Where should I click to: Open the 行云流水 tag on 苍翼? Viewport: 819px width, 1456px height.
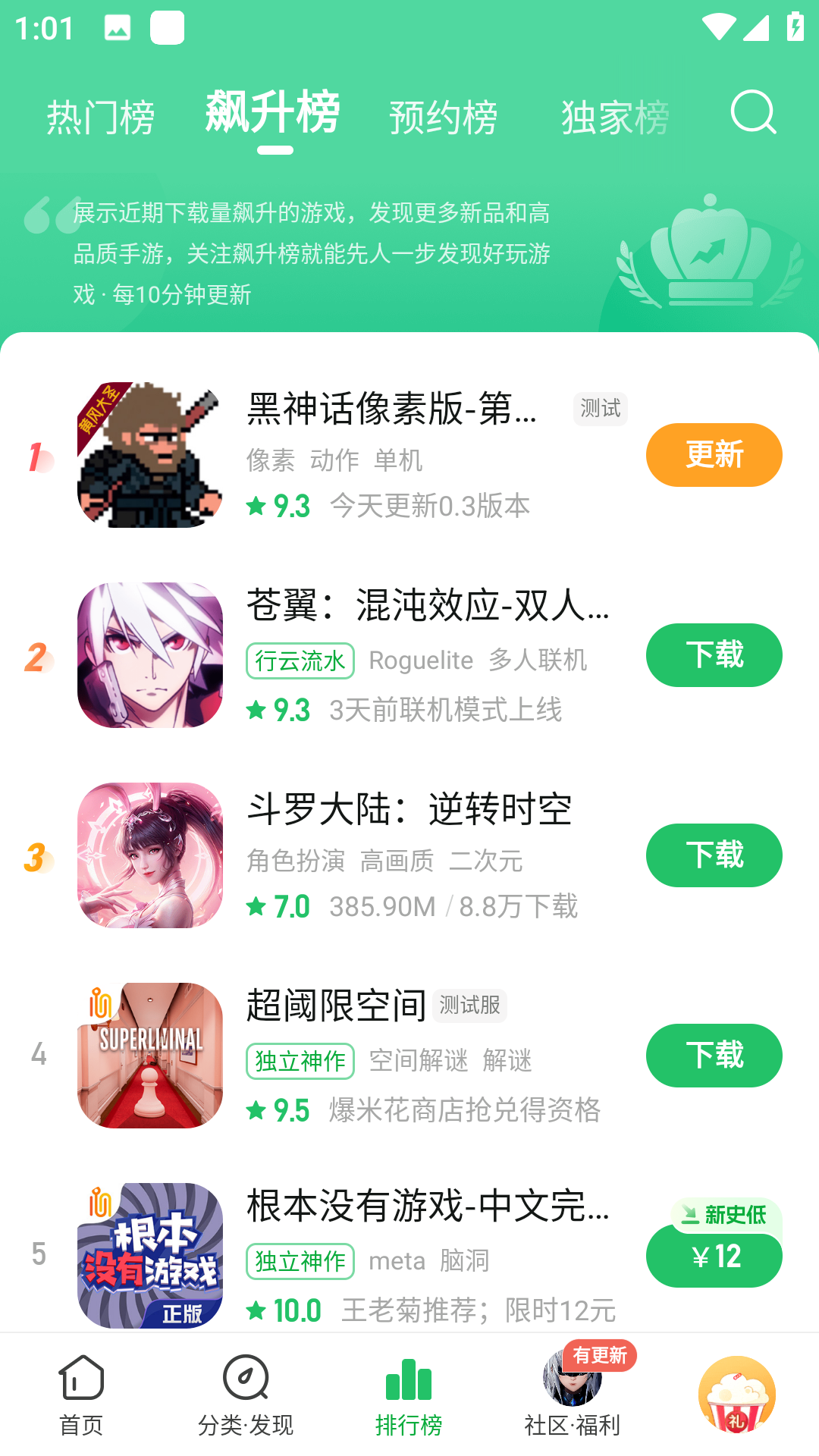coord(300,660)
